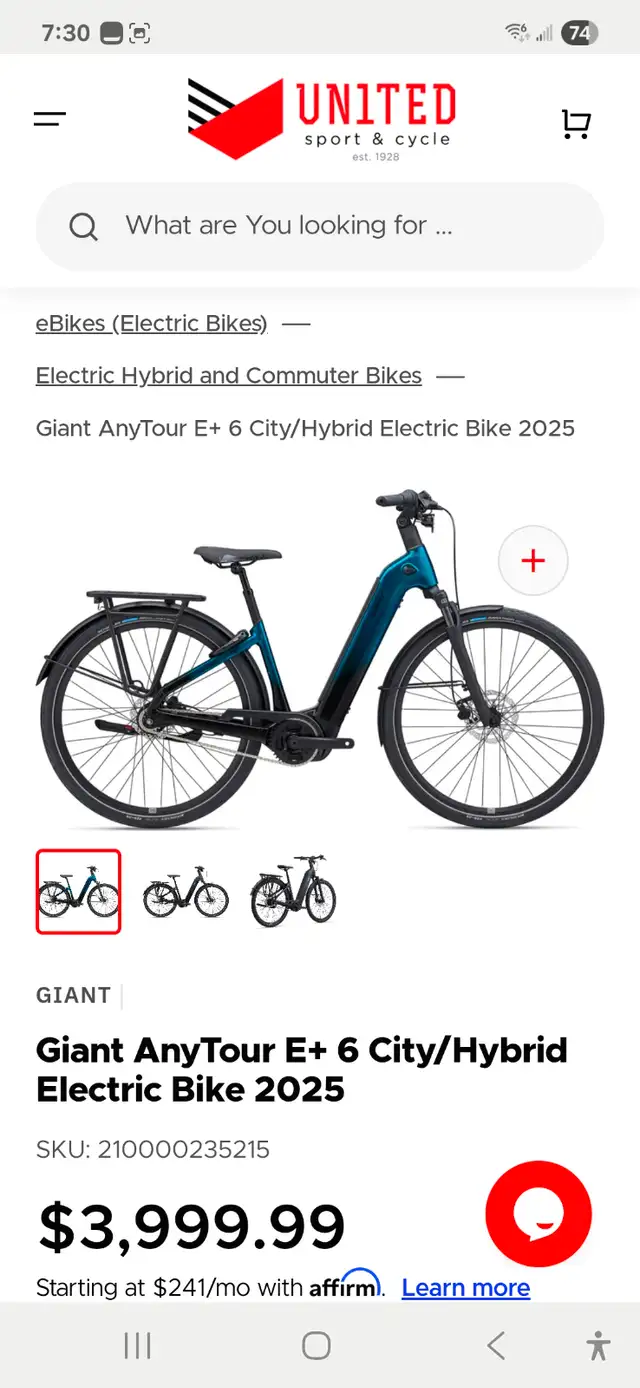This screenshot has width=640, height=1388.
Task: Open the red live chat bubble
Action: coord(539,1214)
